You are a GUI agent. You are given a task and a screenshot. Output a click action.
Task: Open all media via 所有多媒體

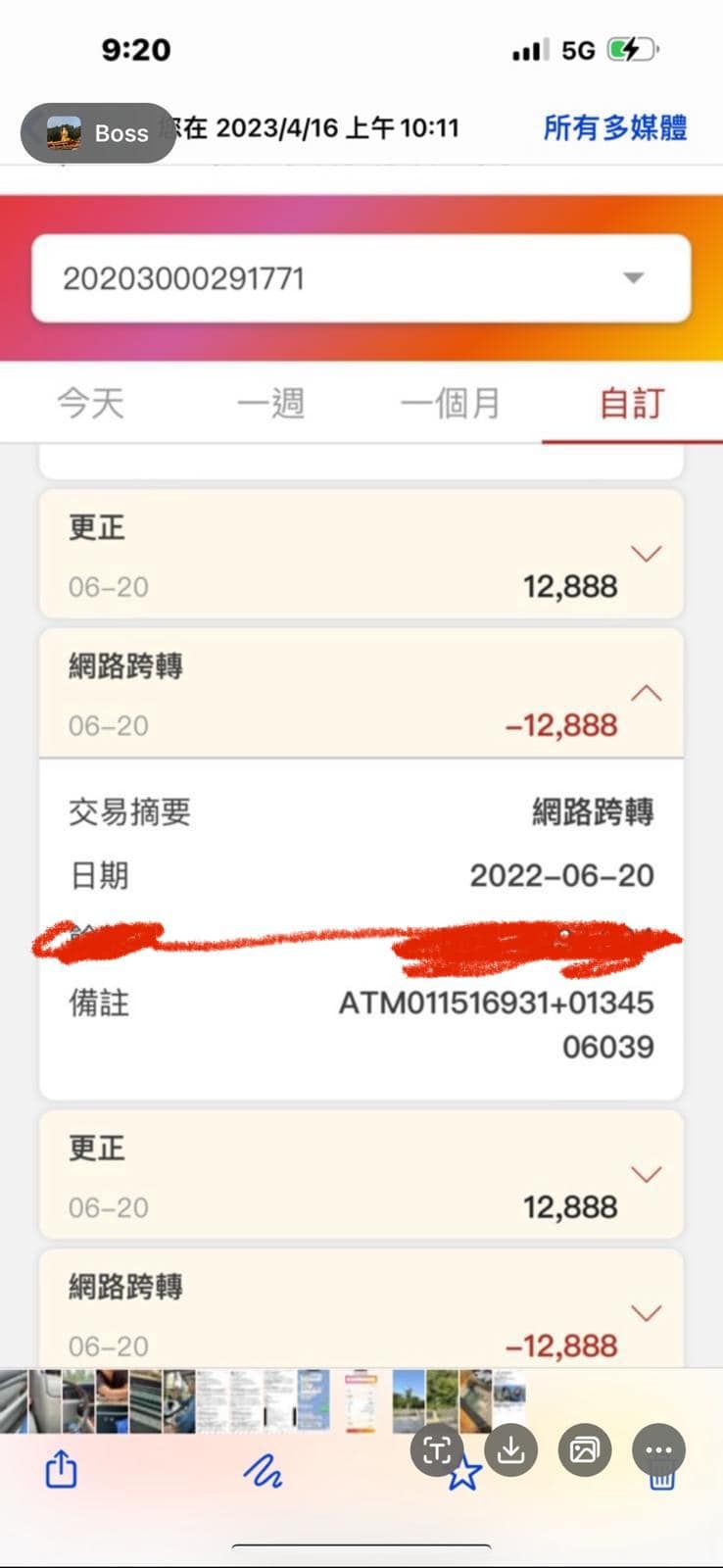coord(615,127)
